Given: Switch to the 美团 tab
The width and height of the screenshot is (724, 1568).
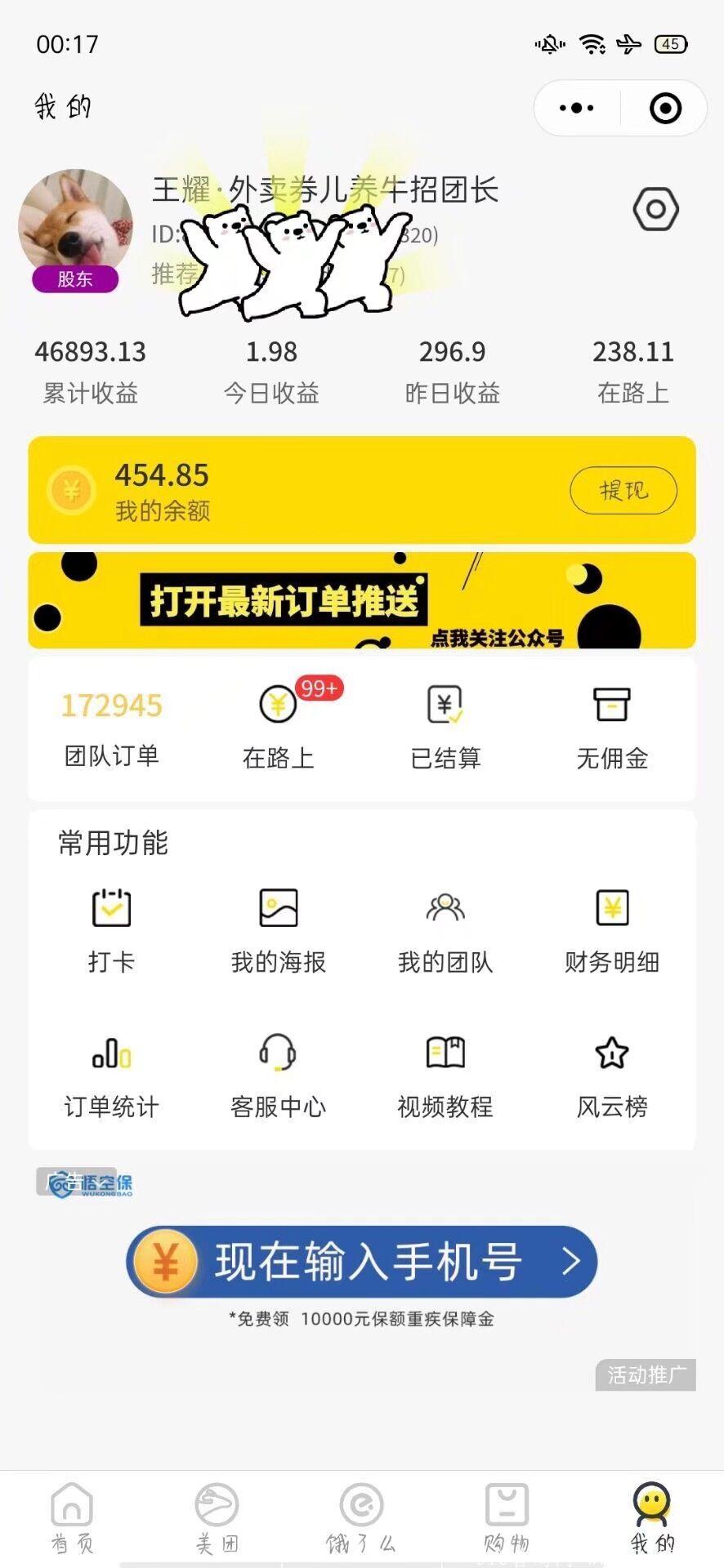Looking at the screenshot, I should 217,1518.
